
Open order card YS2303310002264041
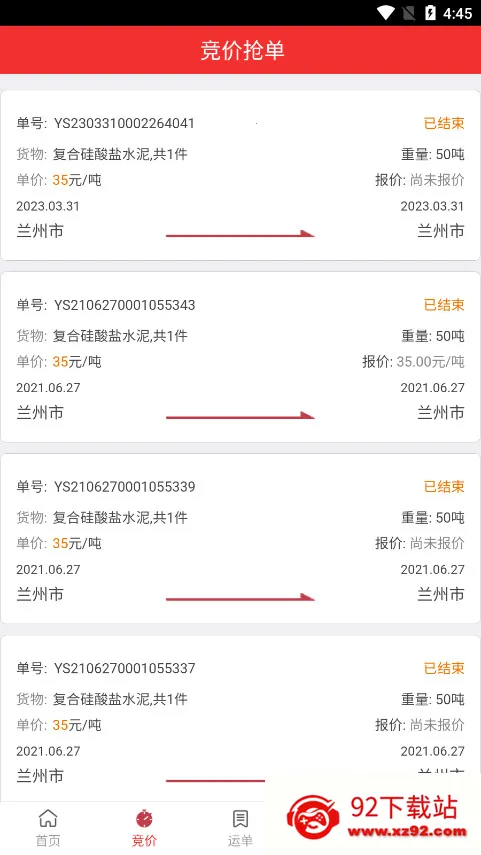240,176
